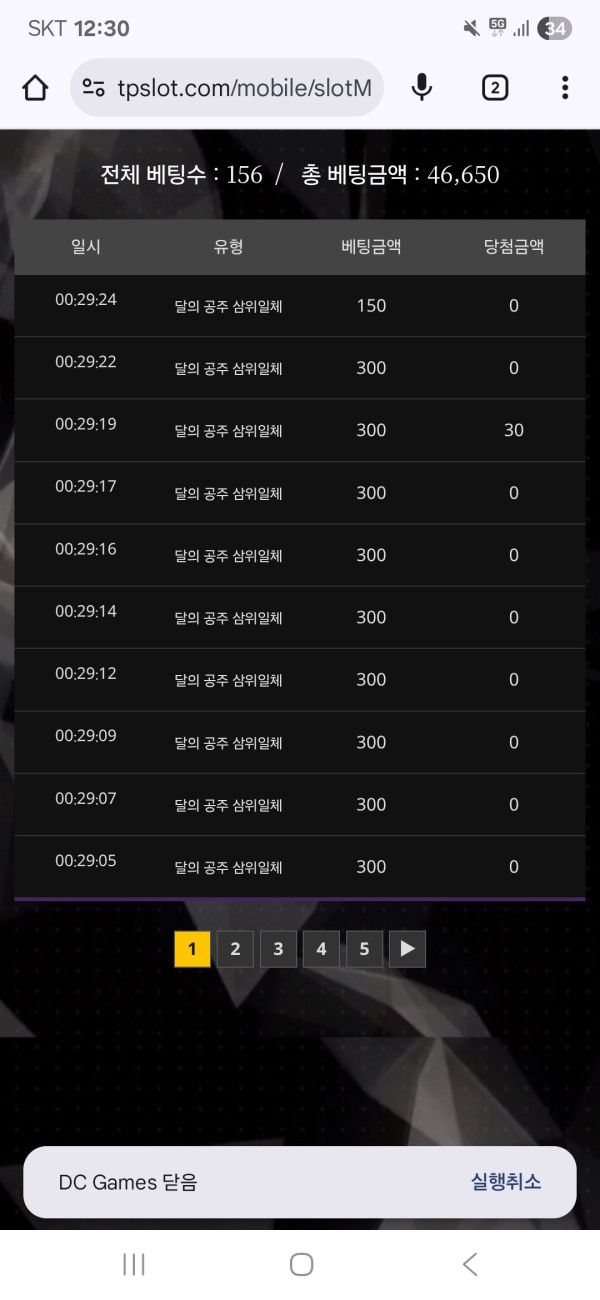This screenshot has width=600, height=1300.
Task: Select page 4 in the pagination
Action: 321,949
